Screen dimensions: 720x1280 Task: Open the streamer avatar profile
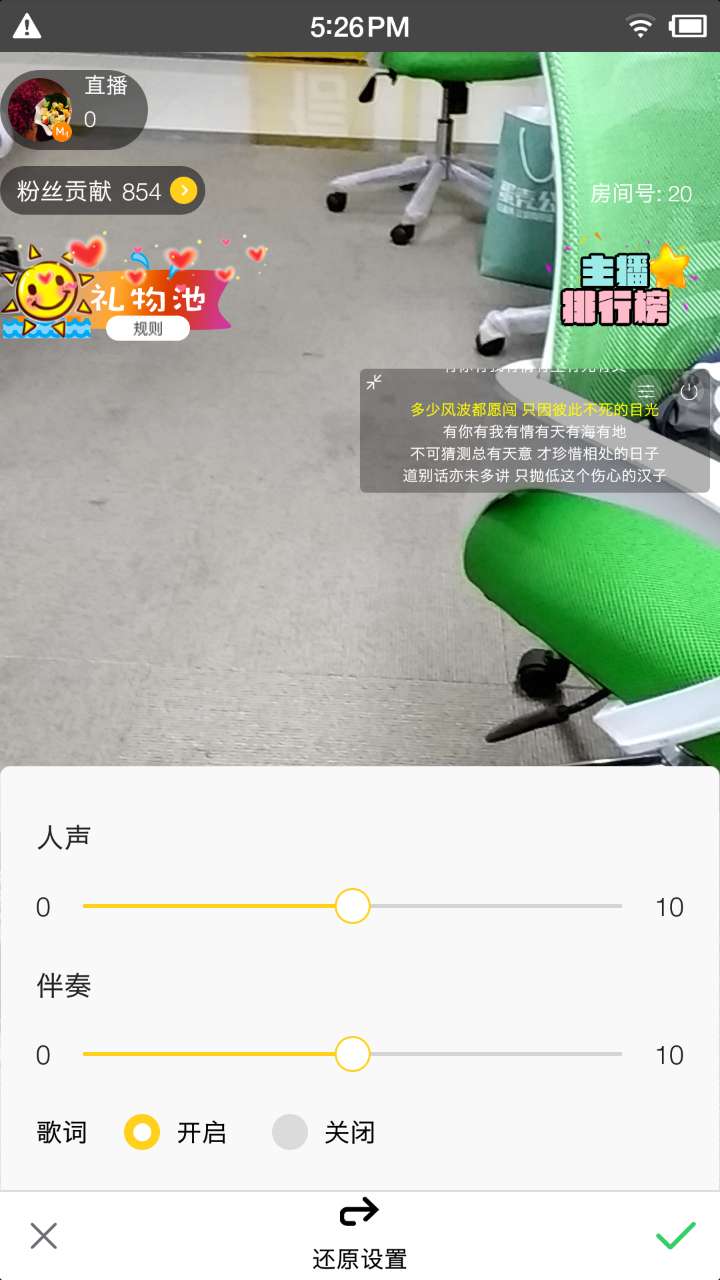(40, 109)
